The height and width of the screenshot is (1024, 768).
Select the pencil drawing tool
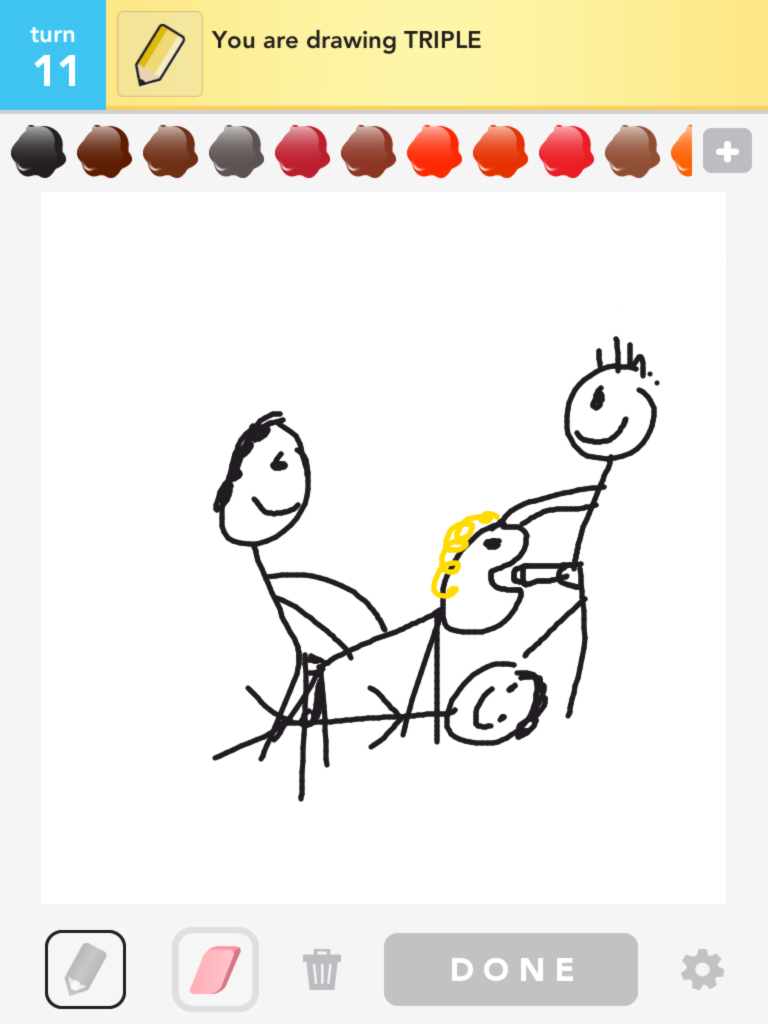tap(85, 969)
